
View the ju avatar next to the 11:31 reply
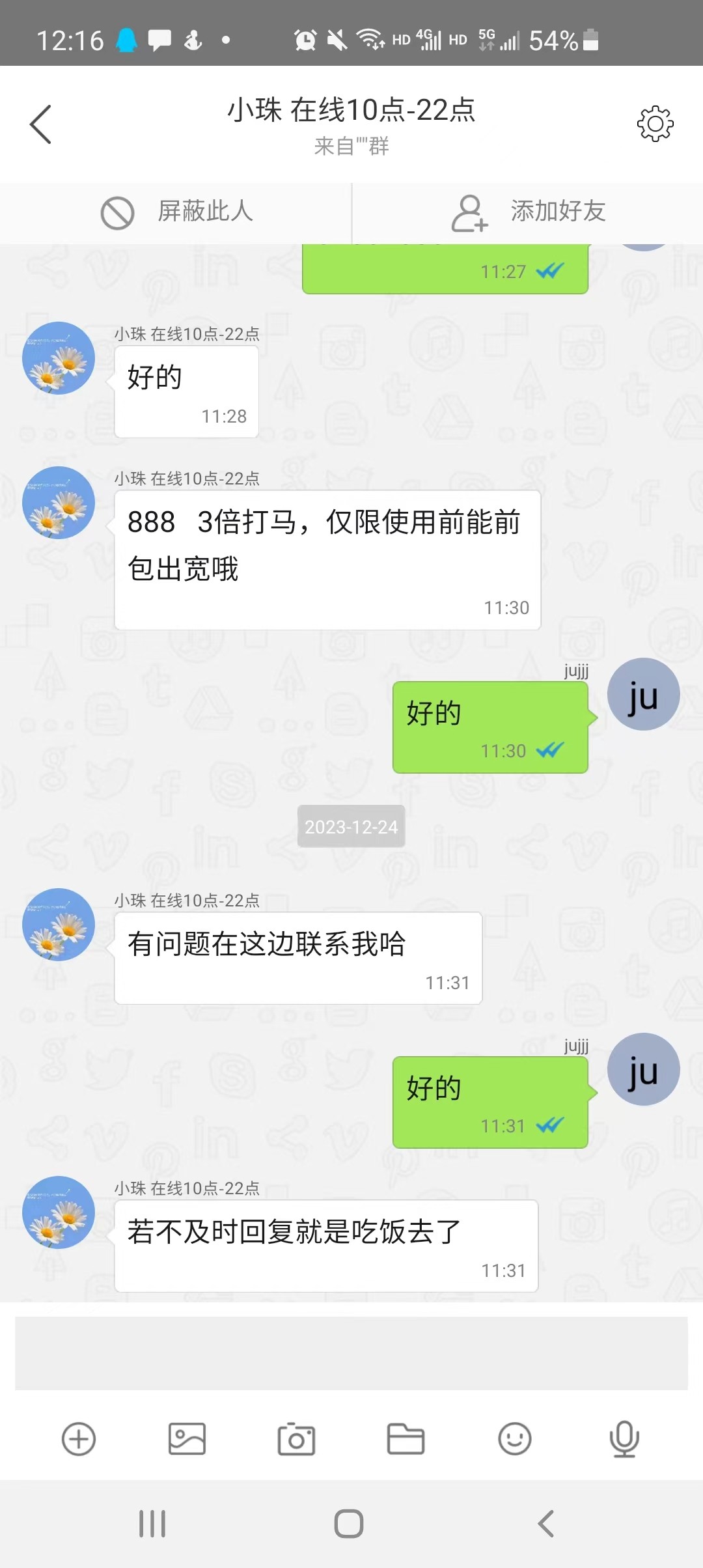(x=643, y=1069)
